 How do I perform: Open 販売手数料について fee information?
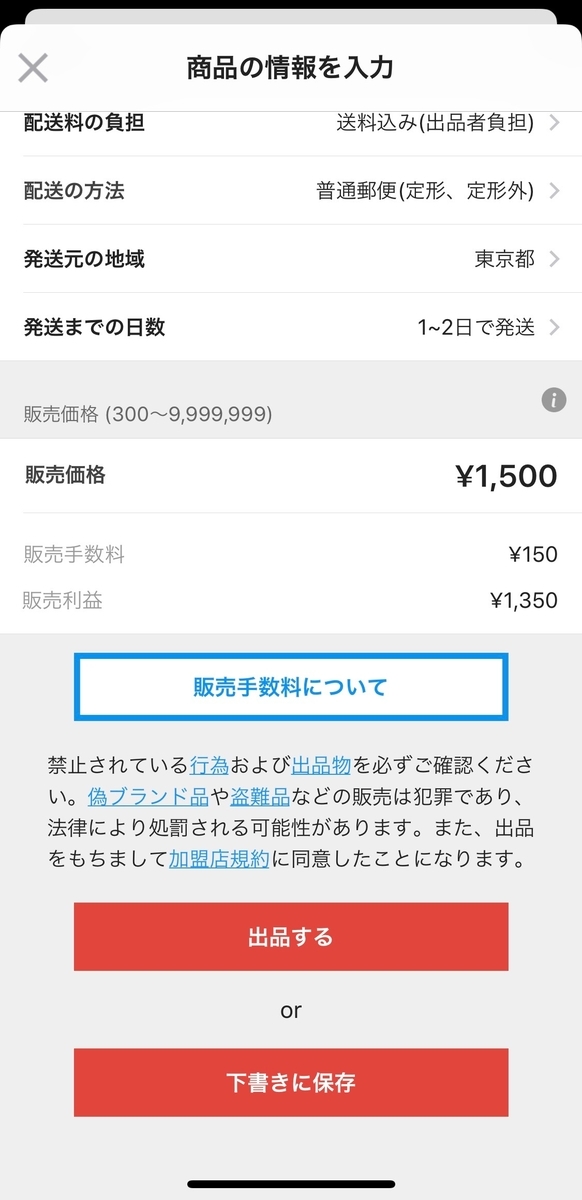tap(291, 687)
